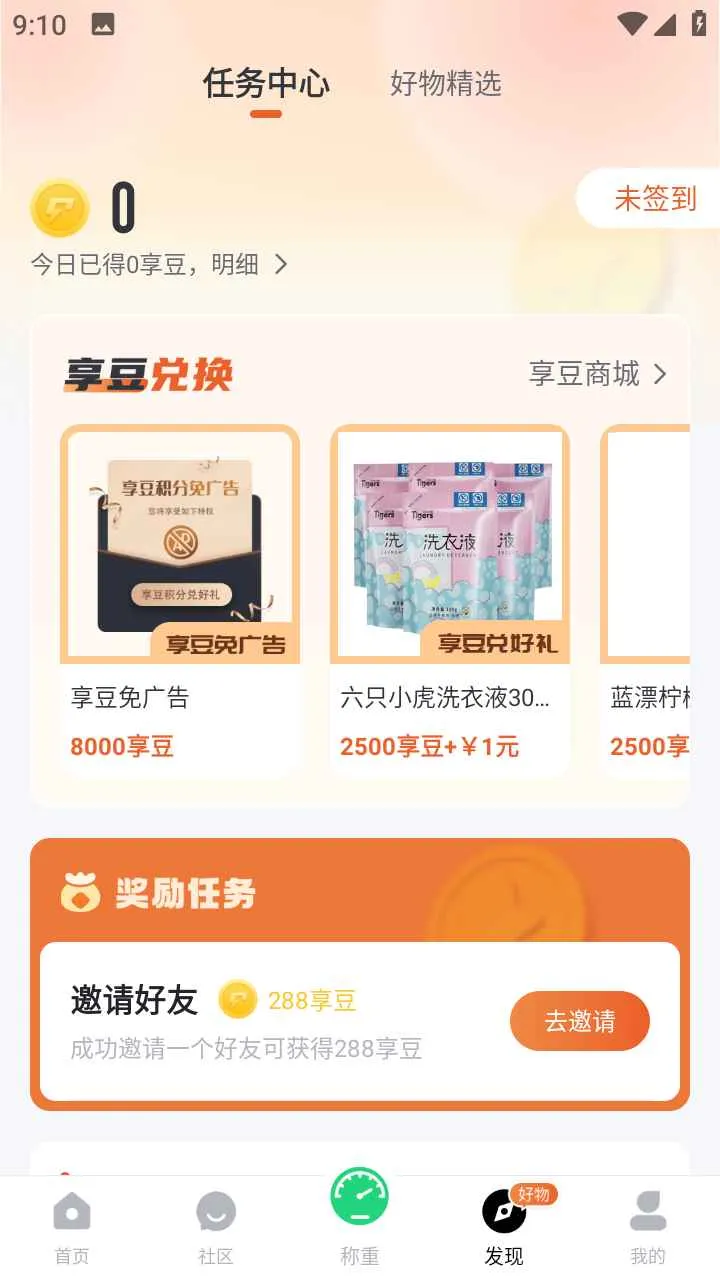Tap the 未签到 check-in button
This screenshot has width=720, height=1280.
[x=653, y=198]
